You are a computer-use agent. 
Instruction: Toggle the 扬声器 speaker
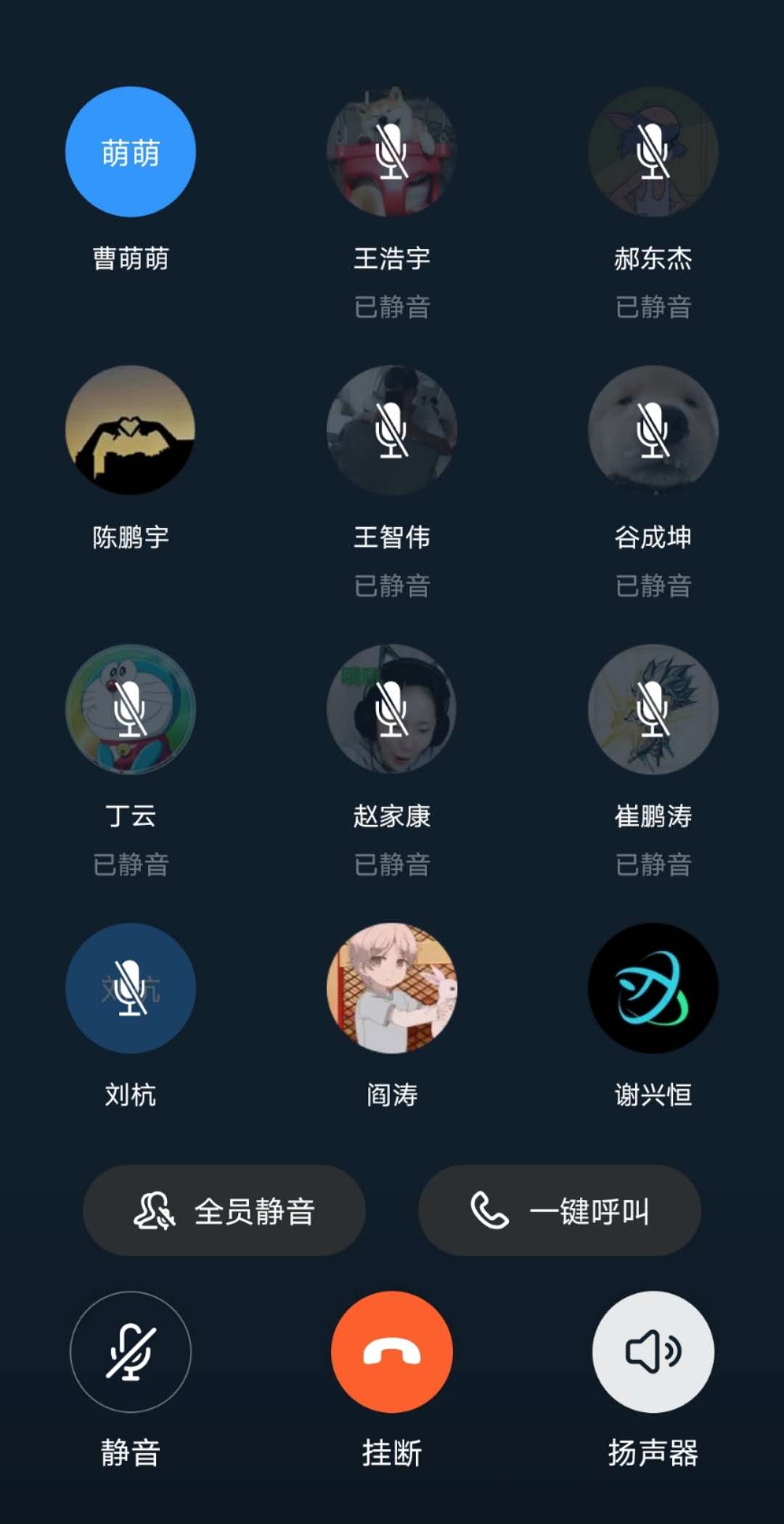[x=653, y=1351]
